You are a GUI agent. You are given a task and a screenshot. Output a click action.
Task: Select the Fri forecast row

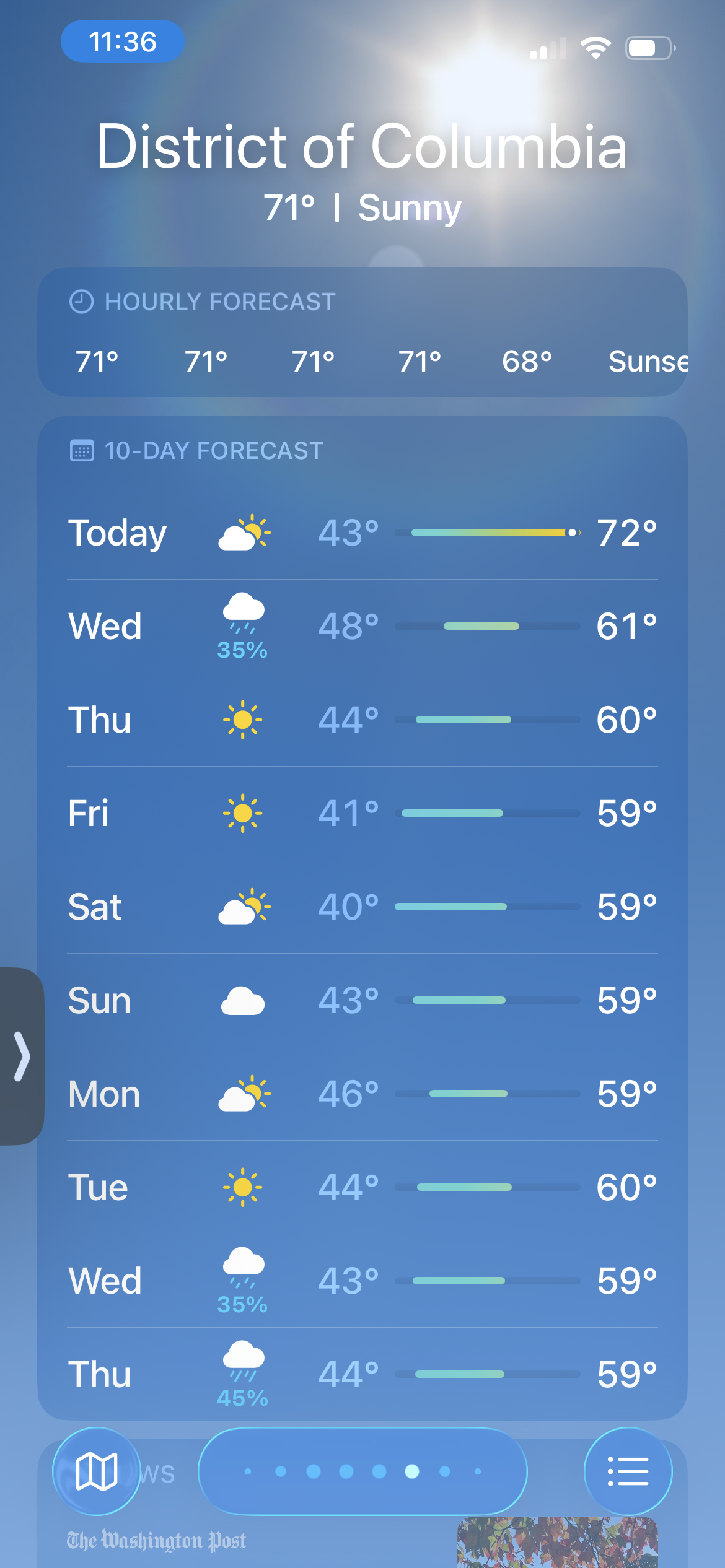tap(362, 813)
